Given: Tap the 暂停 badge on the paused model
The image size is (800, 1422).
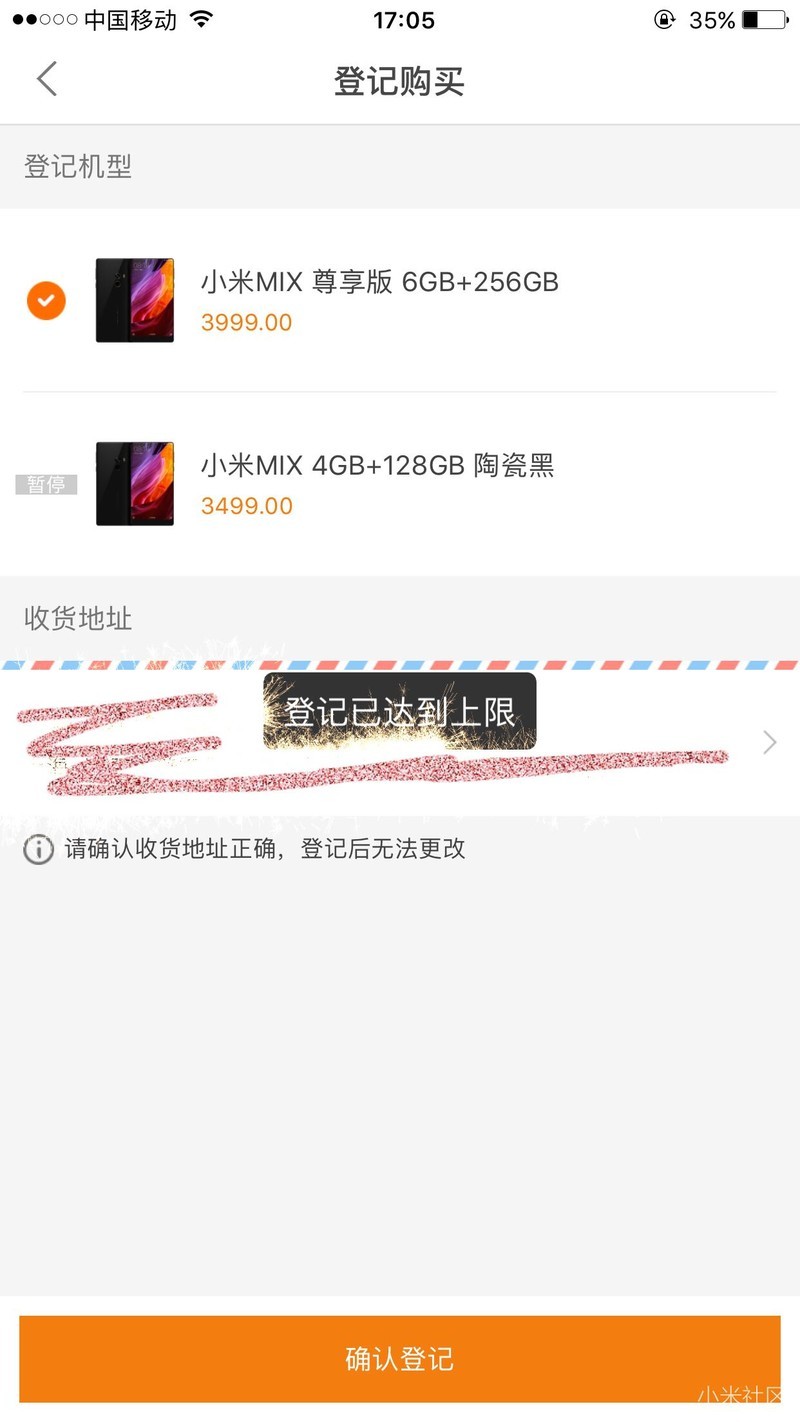Looking at the screenshot, I should (44, 484).
